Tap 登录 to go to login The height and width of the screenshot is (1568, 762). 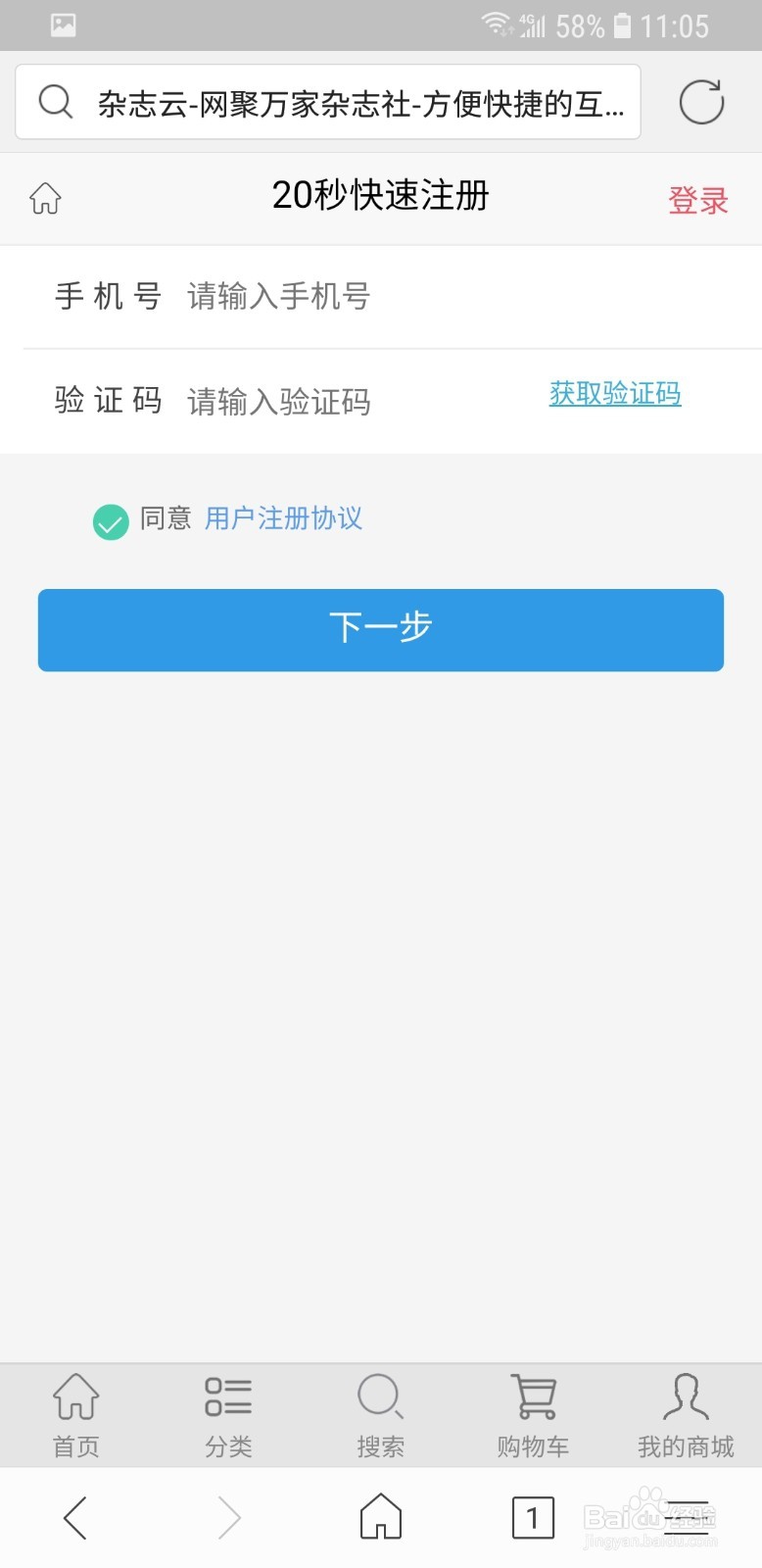697,199
